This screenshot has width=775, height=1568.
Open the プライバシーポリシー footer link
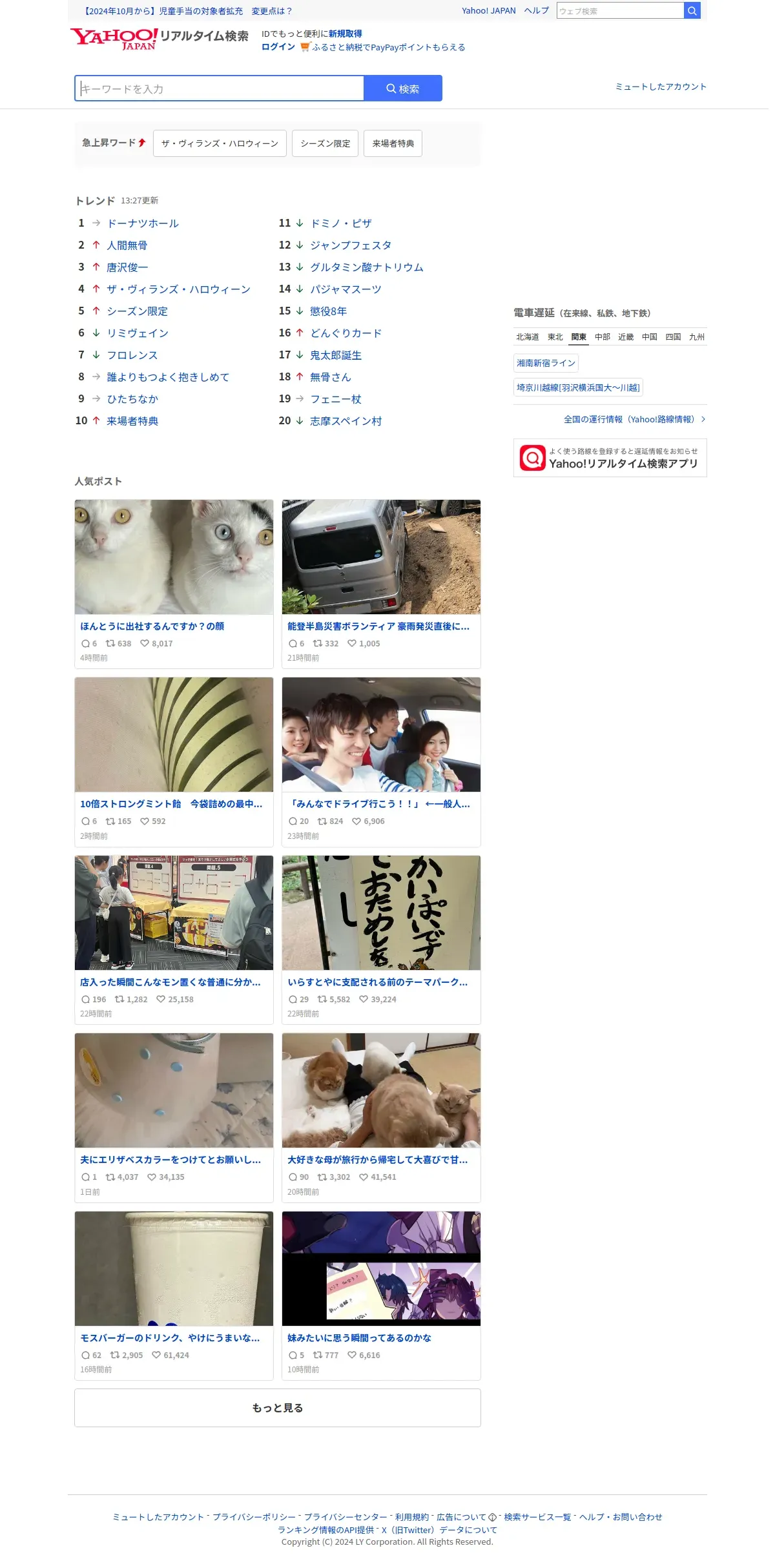pos(254,1517)
